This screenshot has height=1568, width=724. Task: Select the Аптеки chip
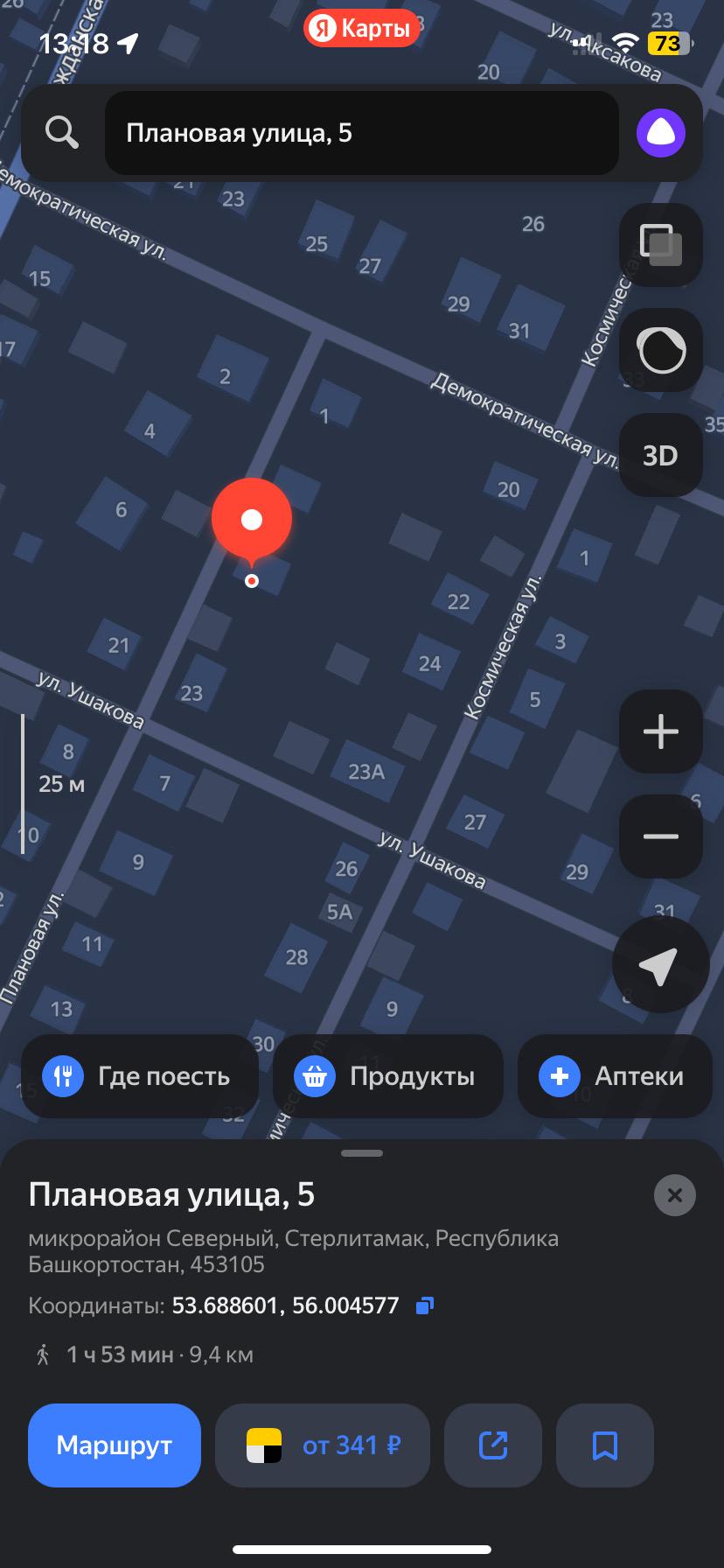616,1076
